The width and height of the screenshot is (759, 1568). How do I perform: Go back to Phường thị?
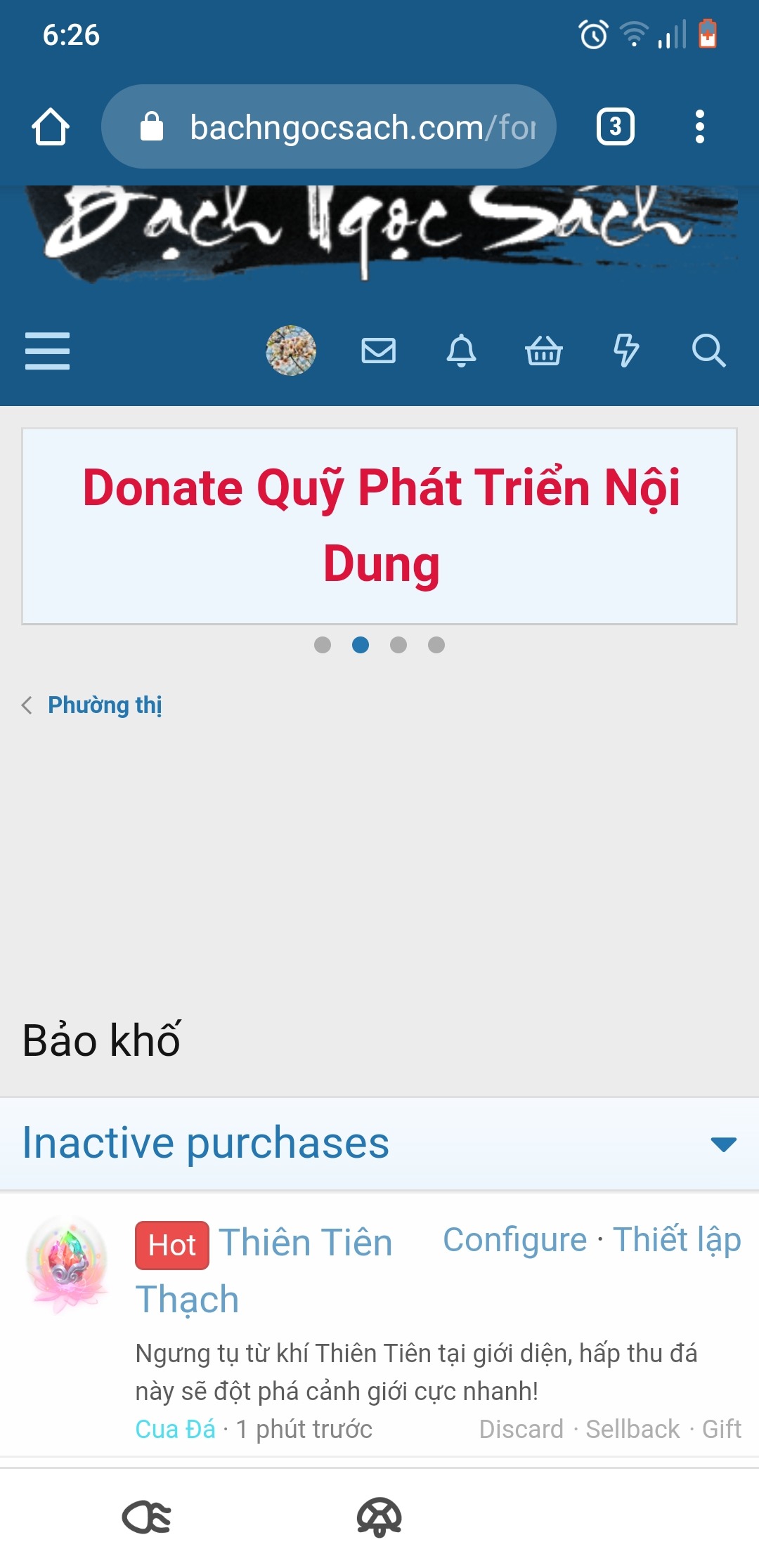104,705
